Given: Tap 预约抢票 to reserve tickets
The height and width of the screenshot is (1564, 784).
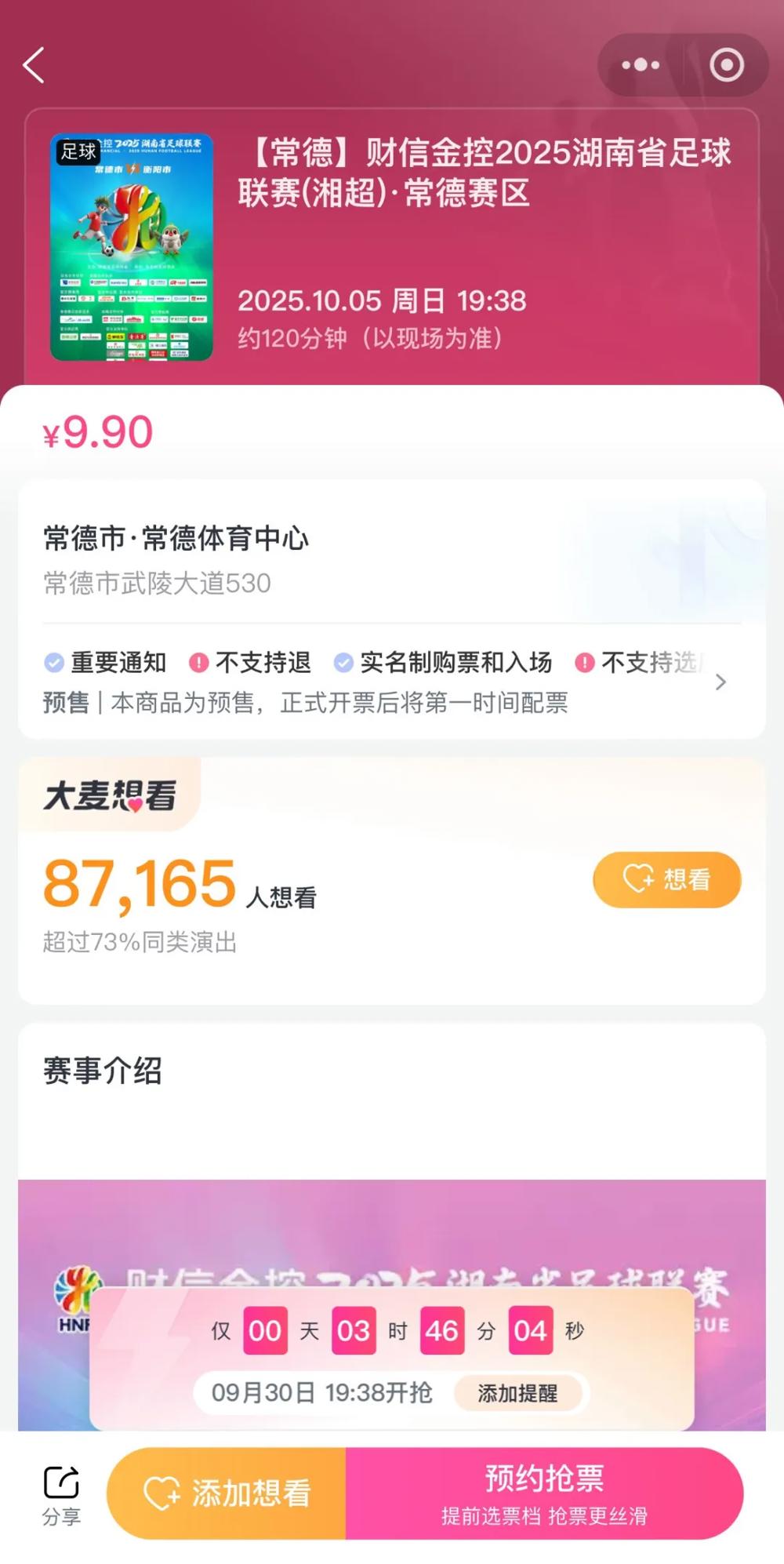Looking at the screenshot, I should (544, 1493).
